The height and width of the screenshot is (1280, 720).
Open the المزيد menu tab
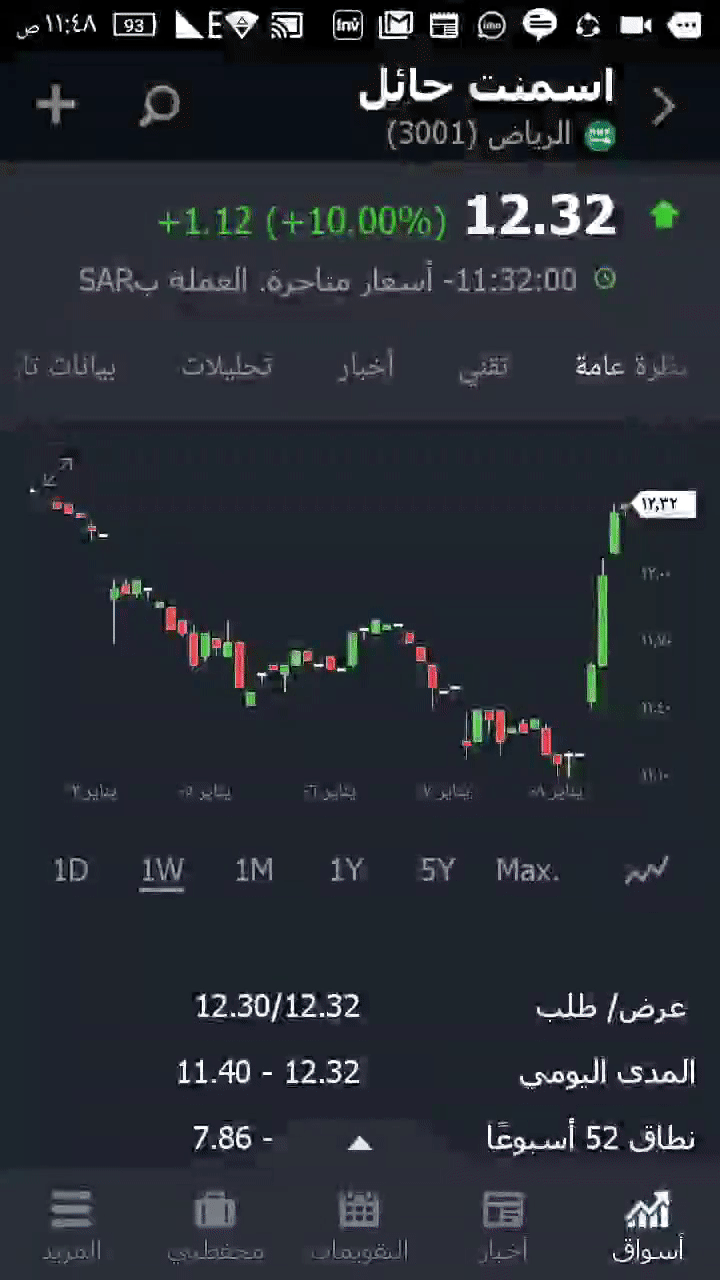[x=71, y=1225]
